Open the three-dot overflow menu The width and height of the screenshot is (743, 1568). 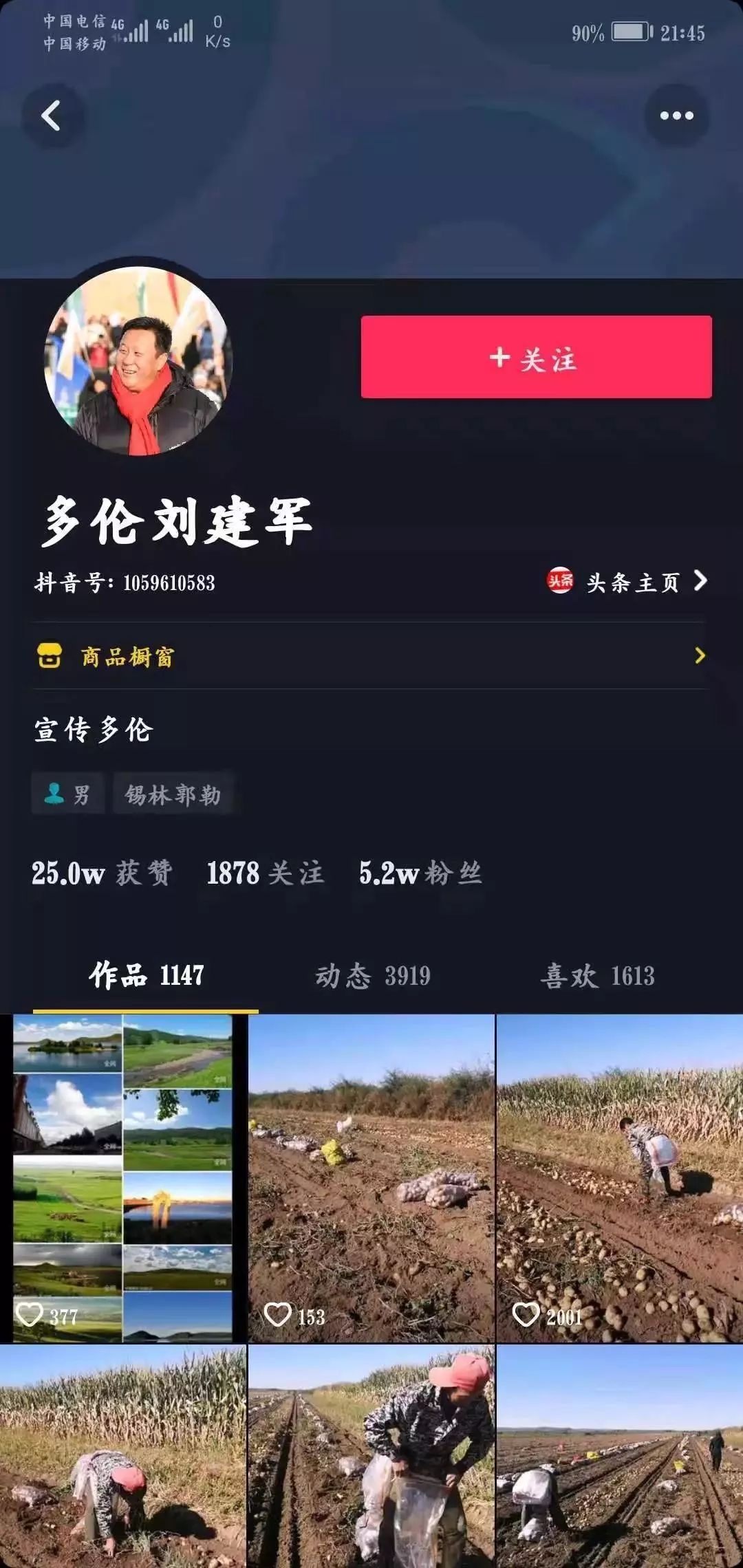[676, 116]
